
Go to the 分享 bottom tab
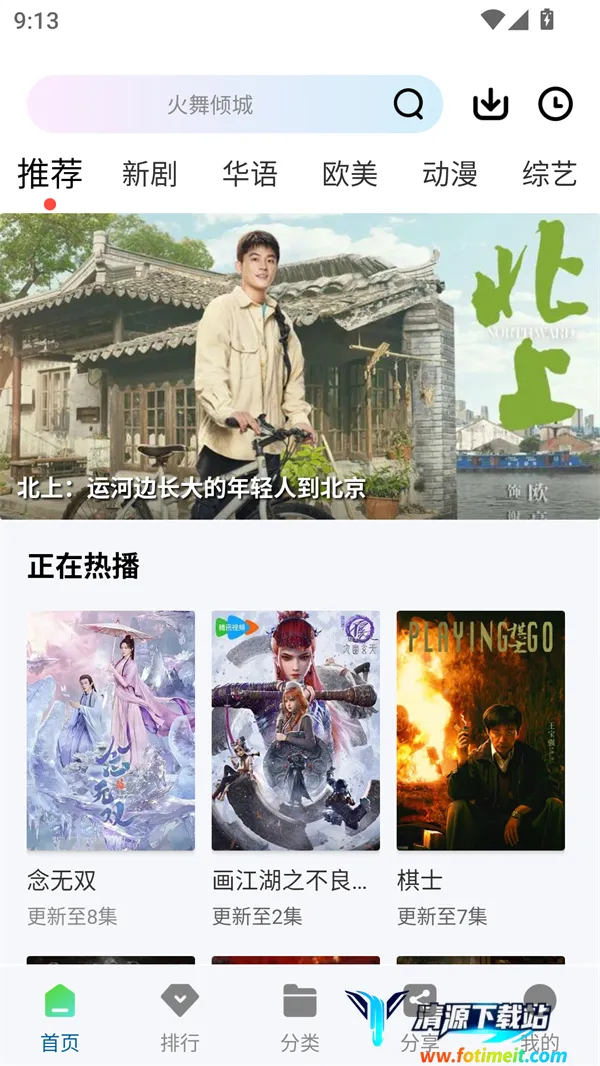point(420,1017)
